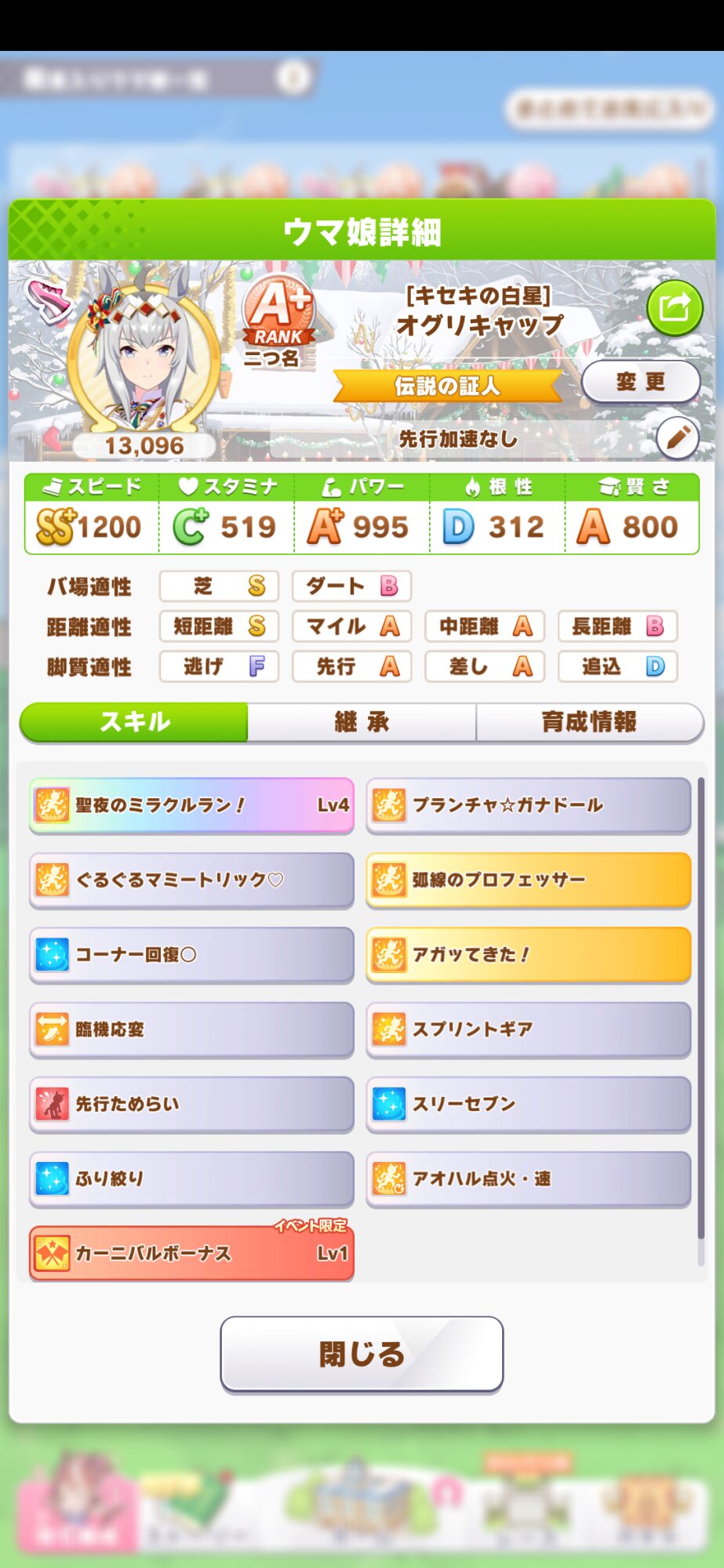
Task: Check the アオハル点火・速 skill
Action: click(x=528, y=1178)
